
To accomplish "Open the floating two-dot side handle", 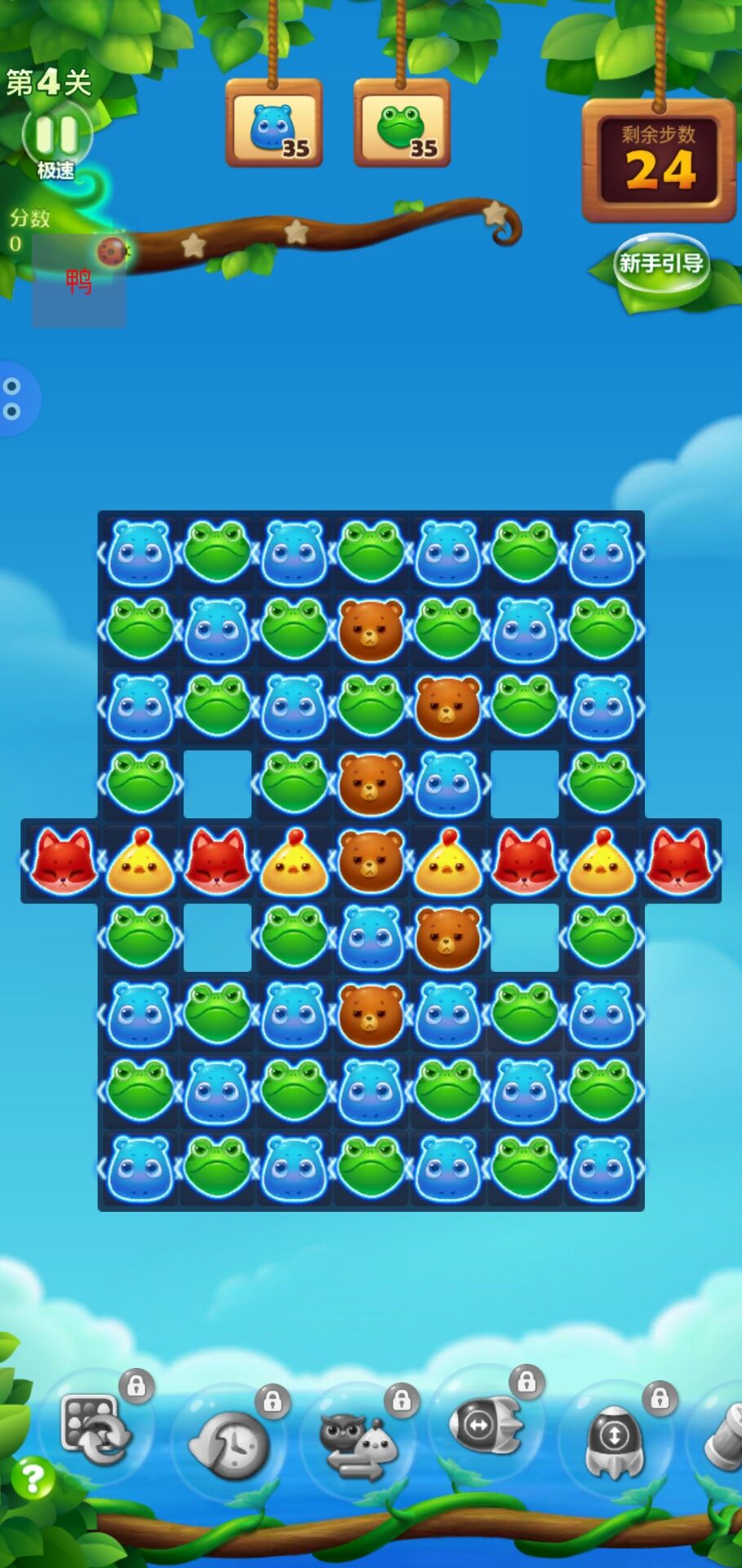I will coord(13,399).
